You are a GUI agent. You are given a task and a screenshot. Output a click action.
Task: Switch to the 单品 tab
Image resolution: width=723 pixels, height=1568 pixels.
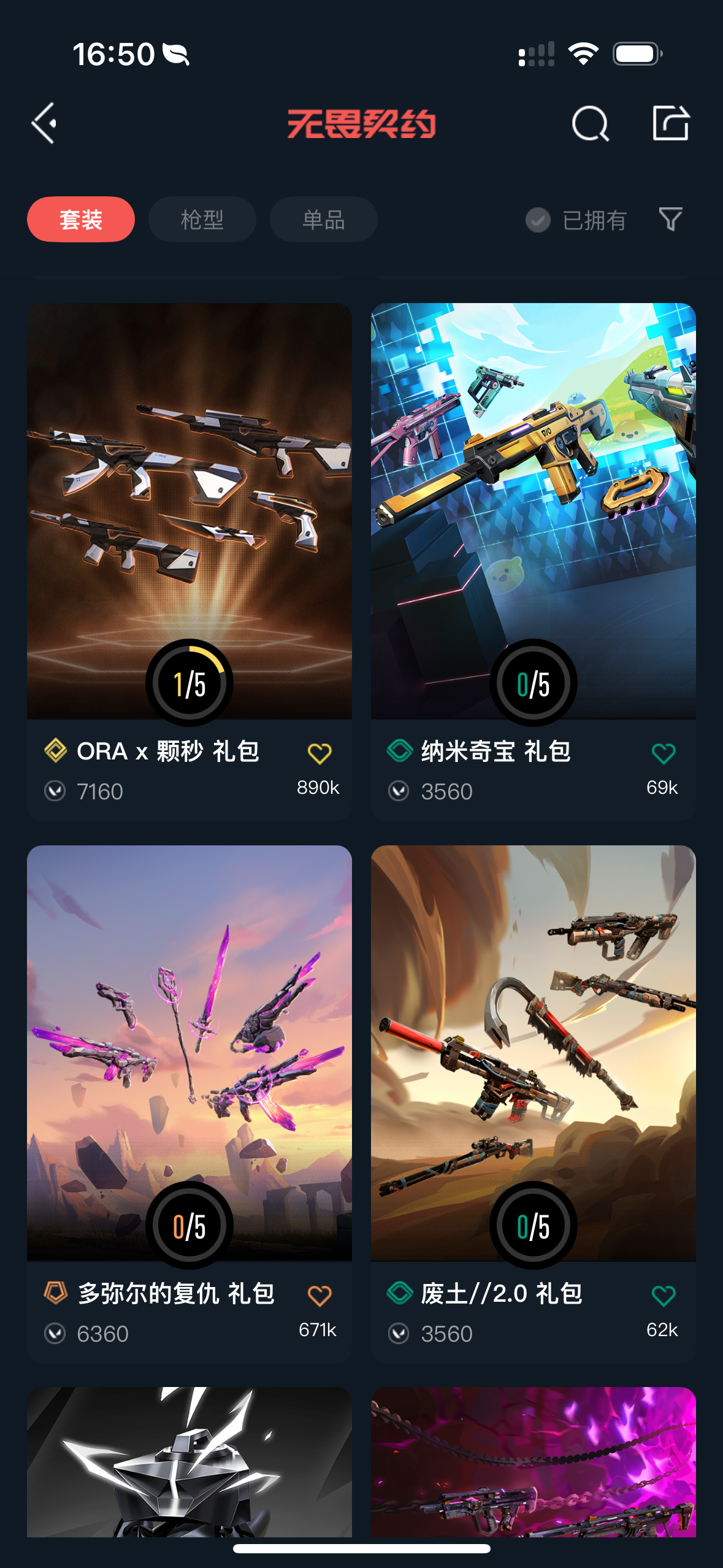323,220
